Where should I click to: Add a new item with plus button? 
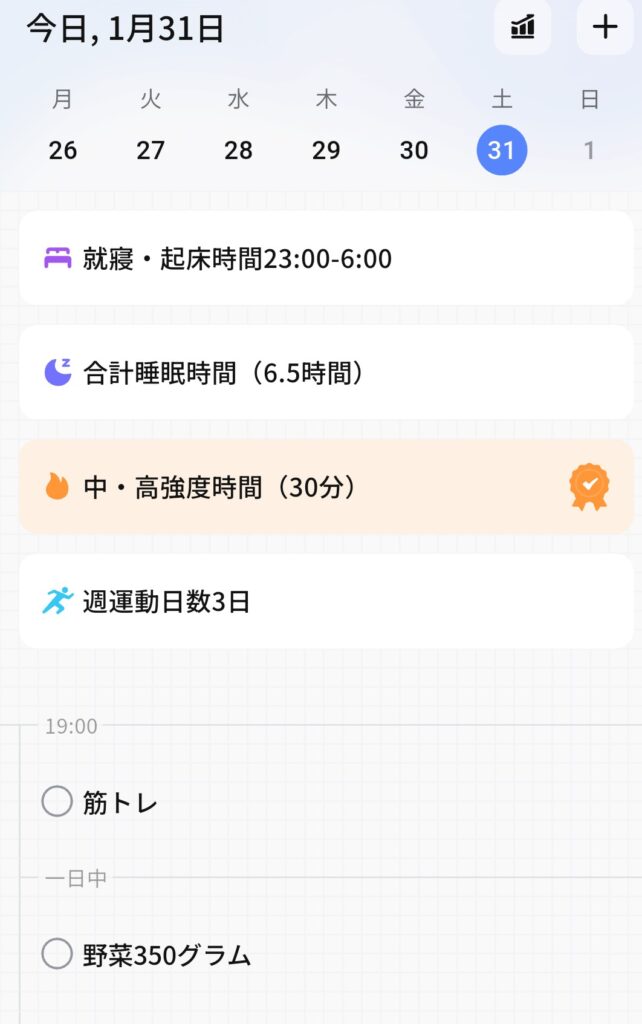point(605,27)
